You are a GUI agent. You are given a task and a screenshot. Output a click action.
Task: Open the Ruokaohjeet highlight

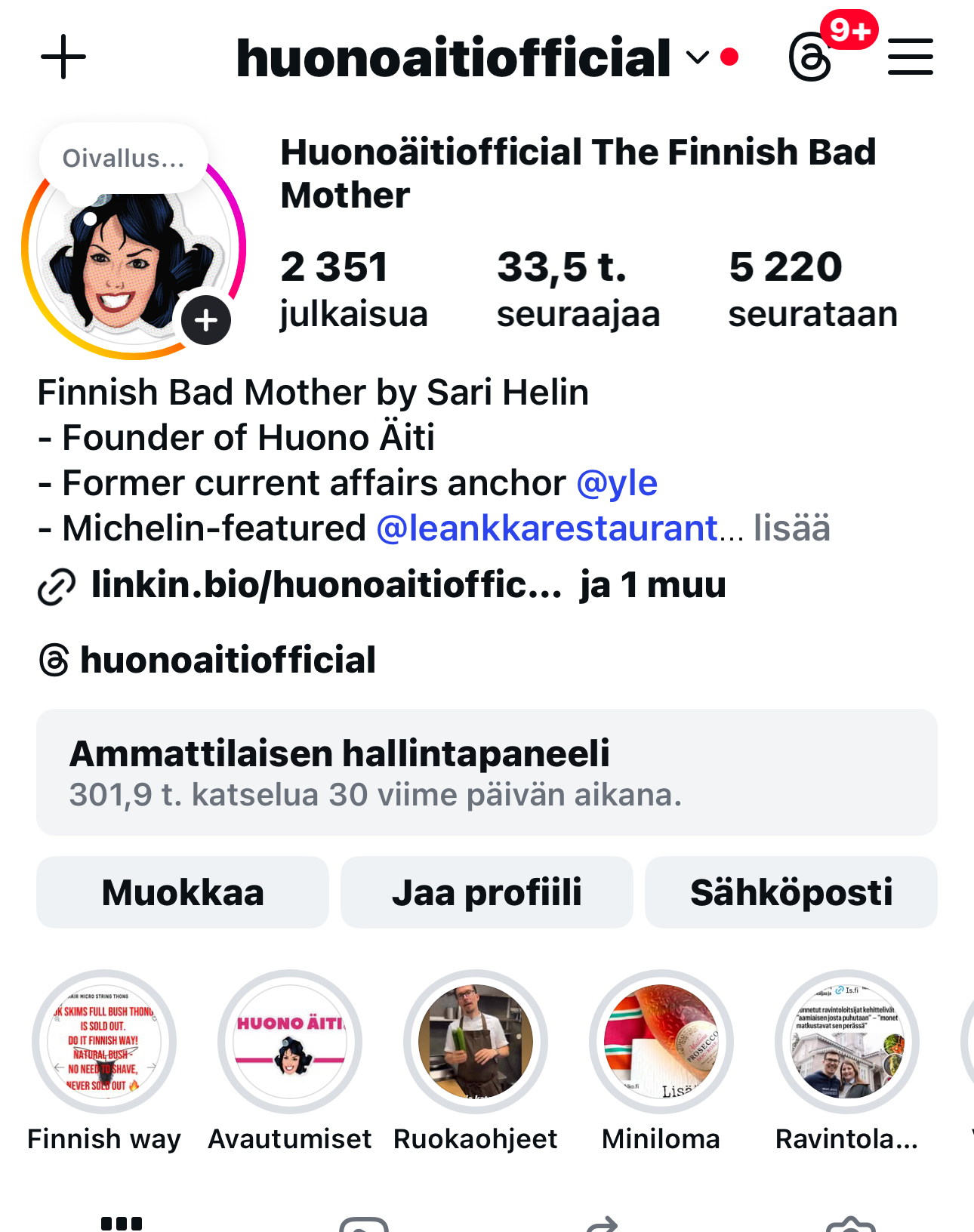[x=476, y=1042]
